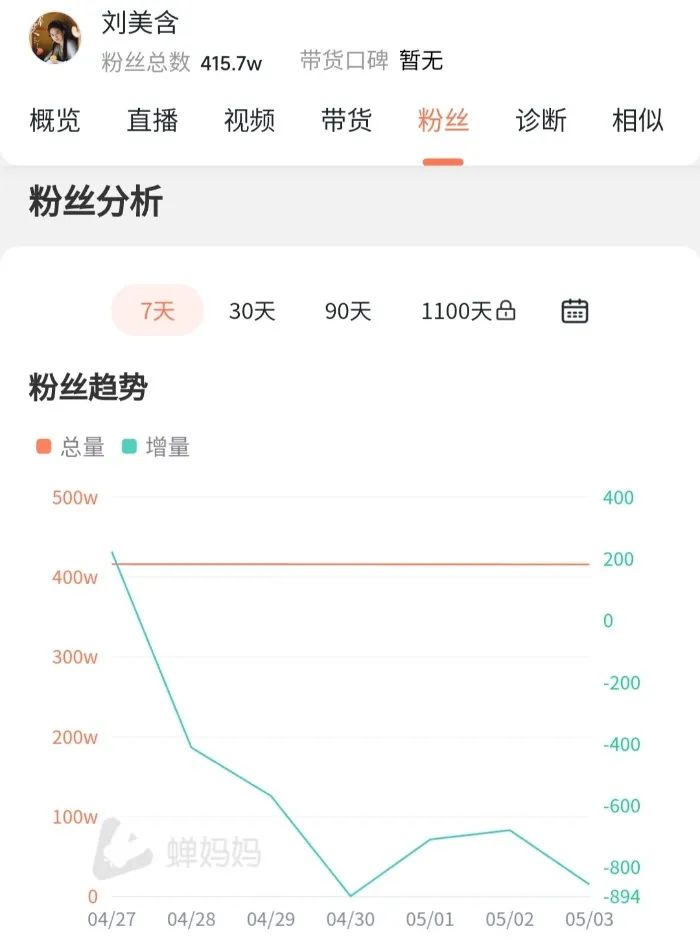Go to the 视频 tab
Viewport: 700px width, 945px height.
[249, 121]
